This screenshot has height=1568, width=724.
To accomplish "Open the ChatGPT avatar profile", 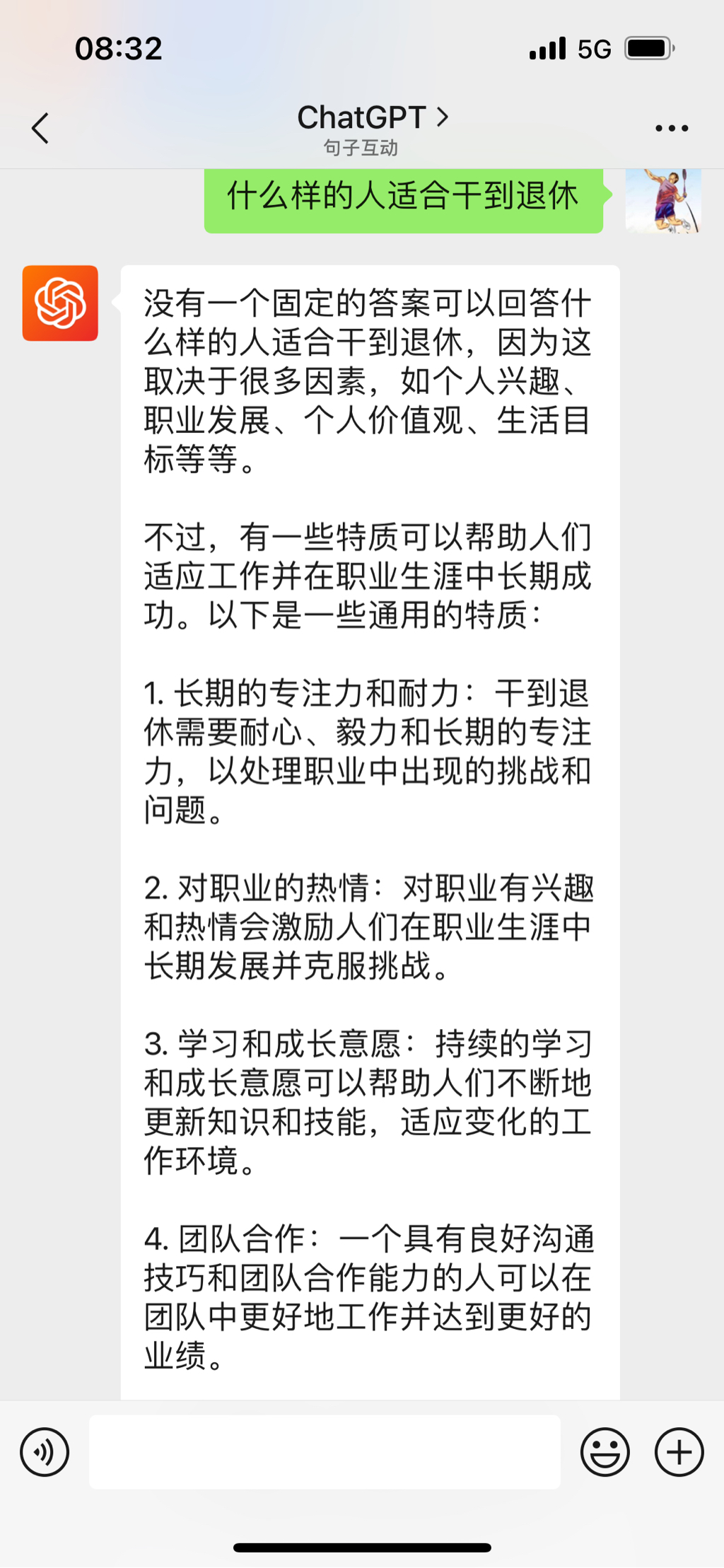I will tap(60, 303).
